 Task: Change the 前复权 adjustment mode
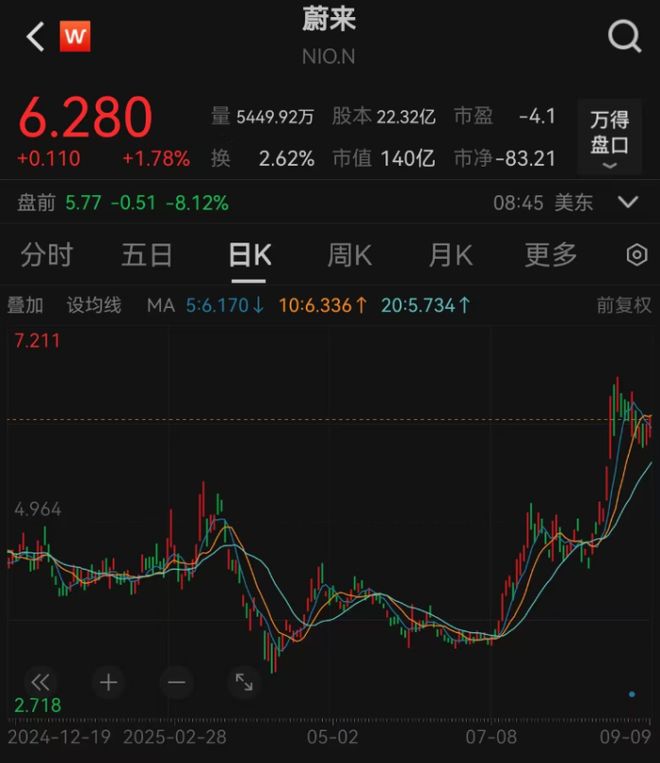click(624, 305)
